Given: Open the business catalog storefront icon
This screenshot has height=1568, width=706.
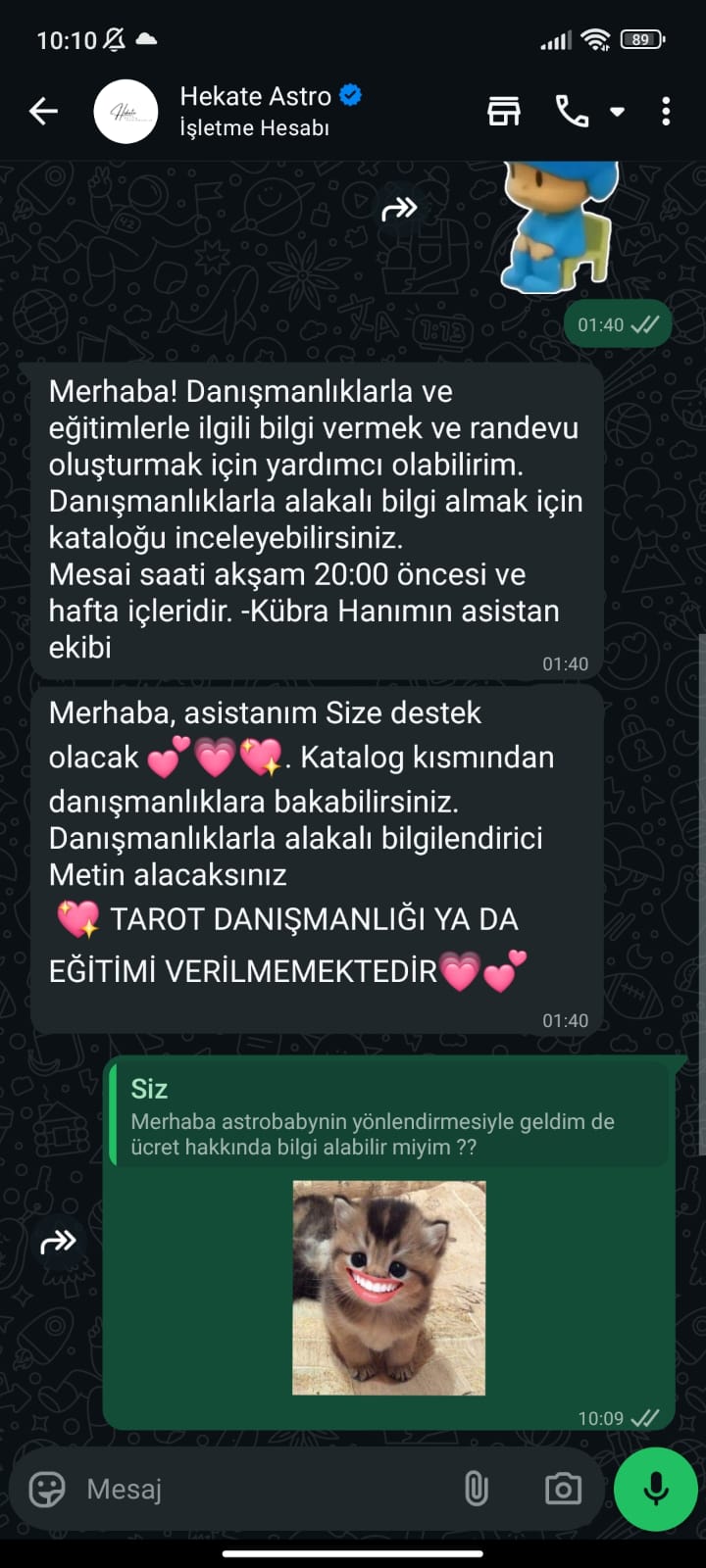Looking at the screenshot, I should [504, 112].
